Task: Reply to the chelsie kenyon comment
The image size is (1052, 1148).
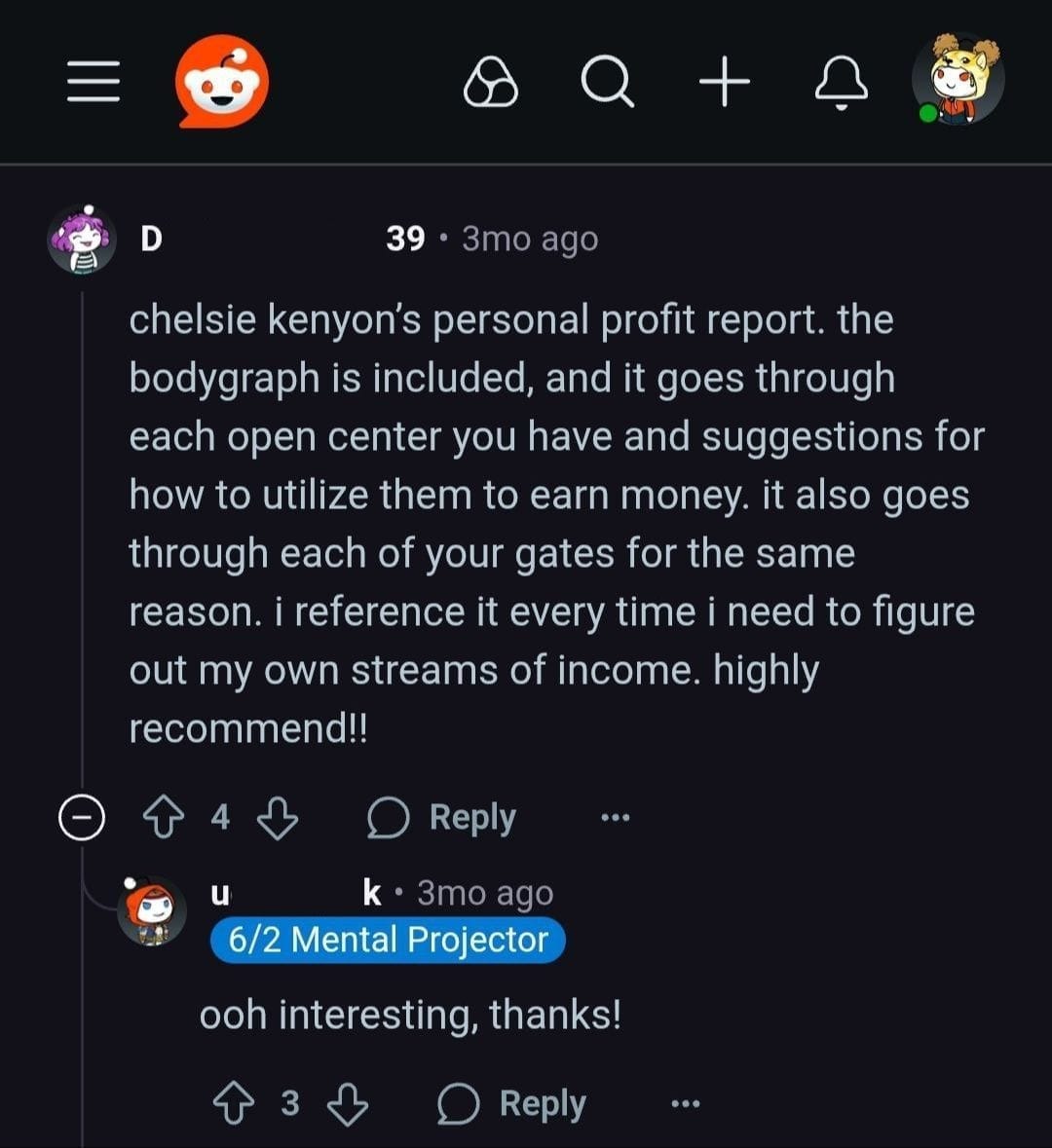Action: pyautogui.click(x=443, y=818)
